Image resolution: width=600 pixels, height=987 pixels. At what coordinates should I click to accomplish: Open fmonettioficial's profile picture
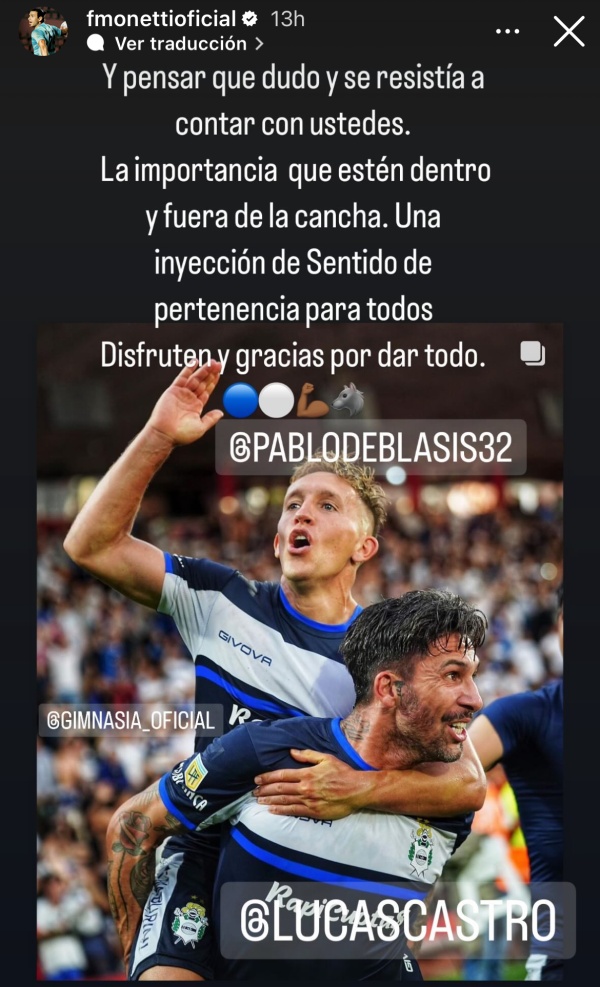(43, 31)
